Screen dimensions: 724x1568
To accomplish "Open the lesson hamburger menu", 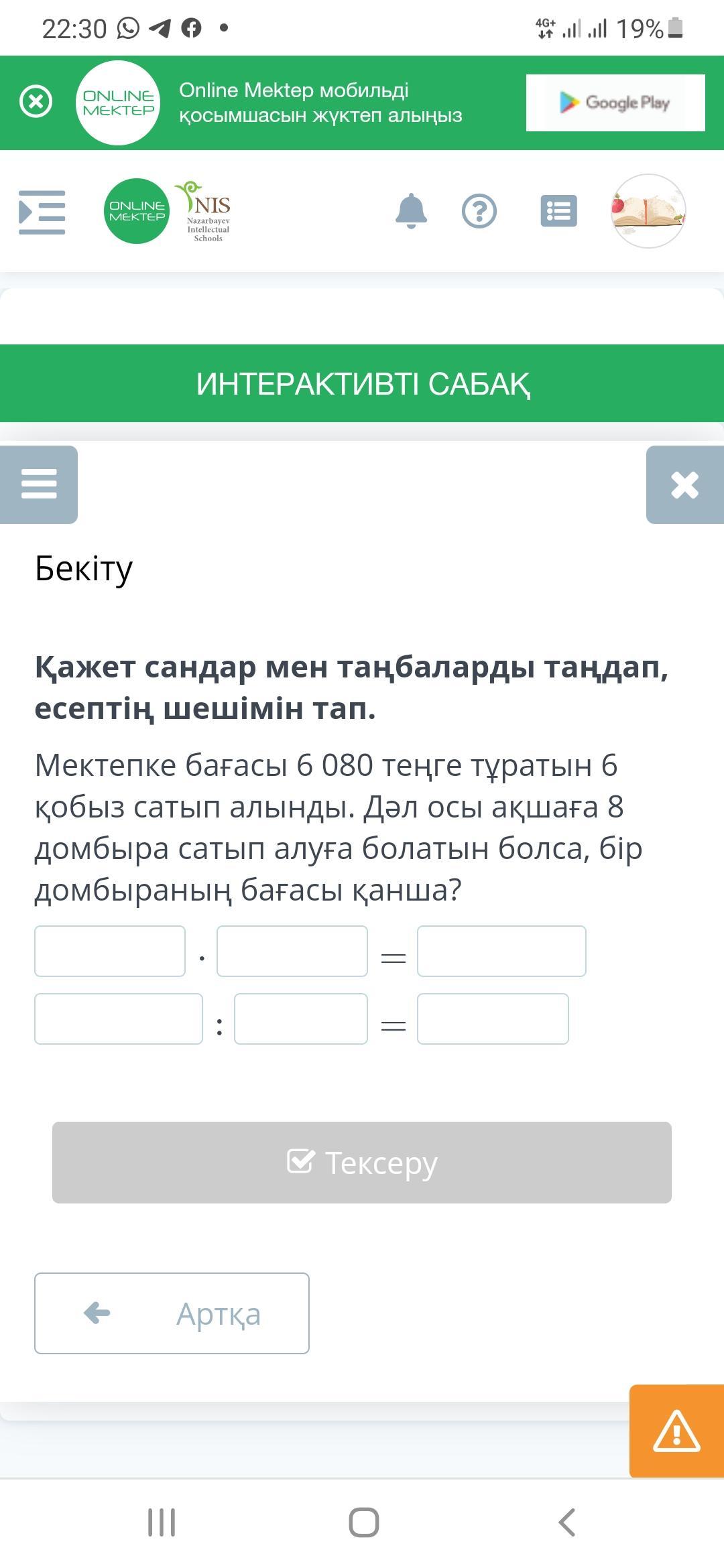I will [39, 484].
